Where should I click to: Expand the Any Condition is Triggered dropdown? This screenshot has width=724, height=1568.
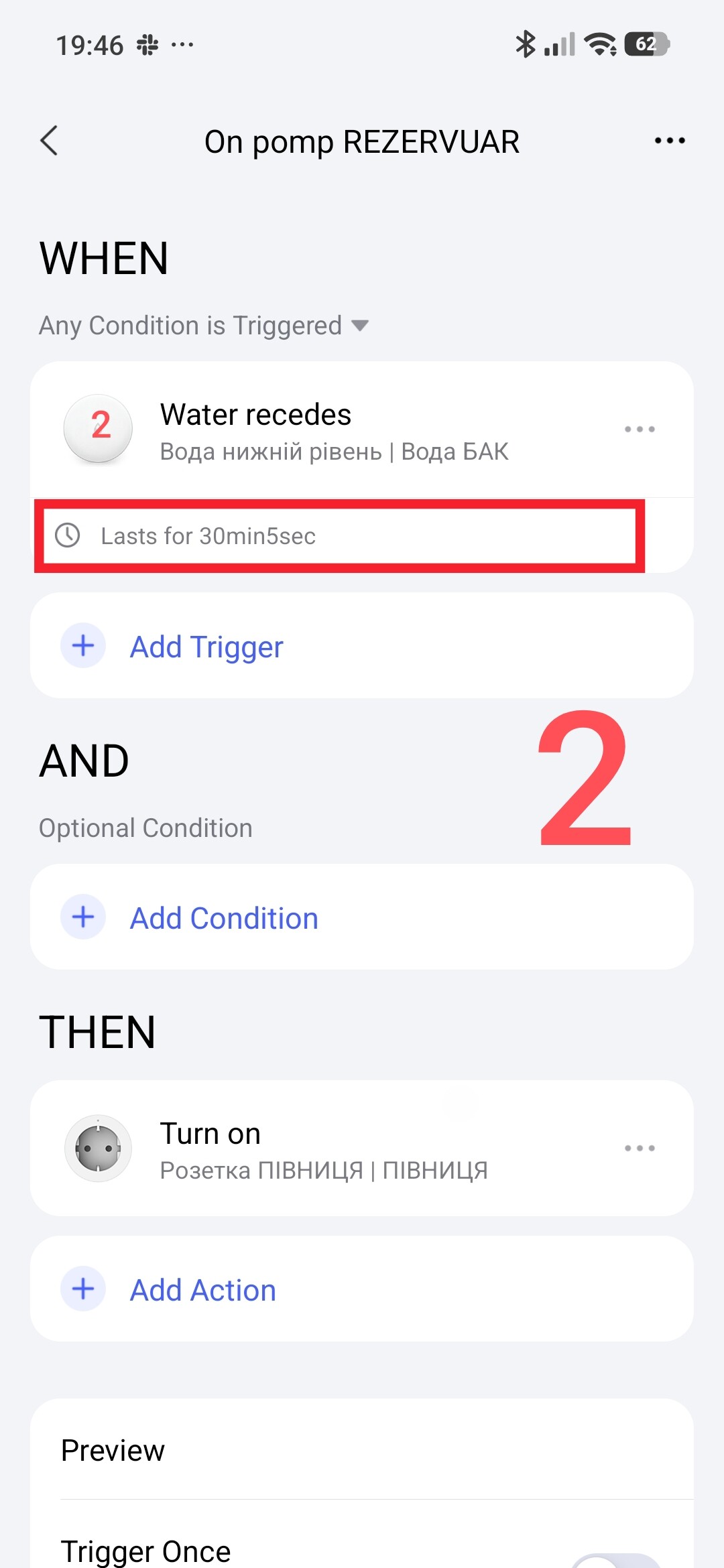pos(204,326)
